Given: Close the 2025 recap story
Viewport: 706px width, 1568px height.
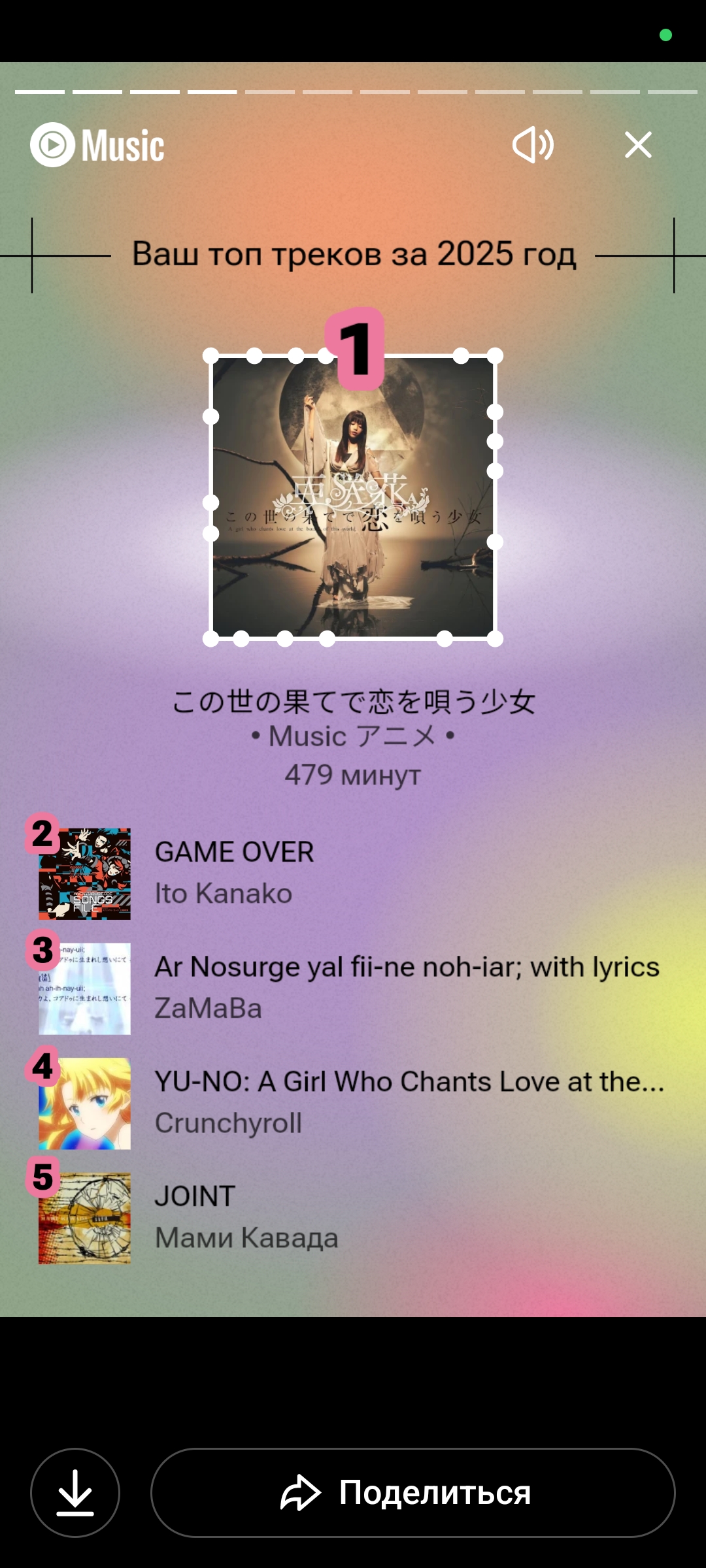Looking at the screenshot, I should point(638,144).
